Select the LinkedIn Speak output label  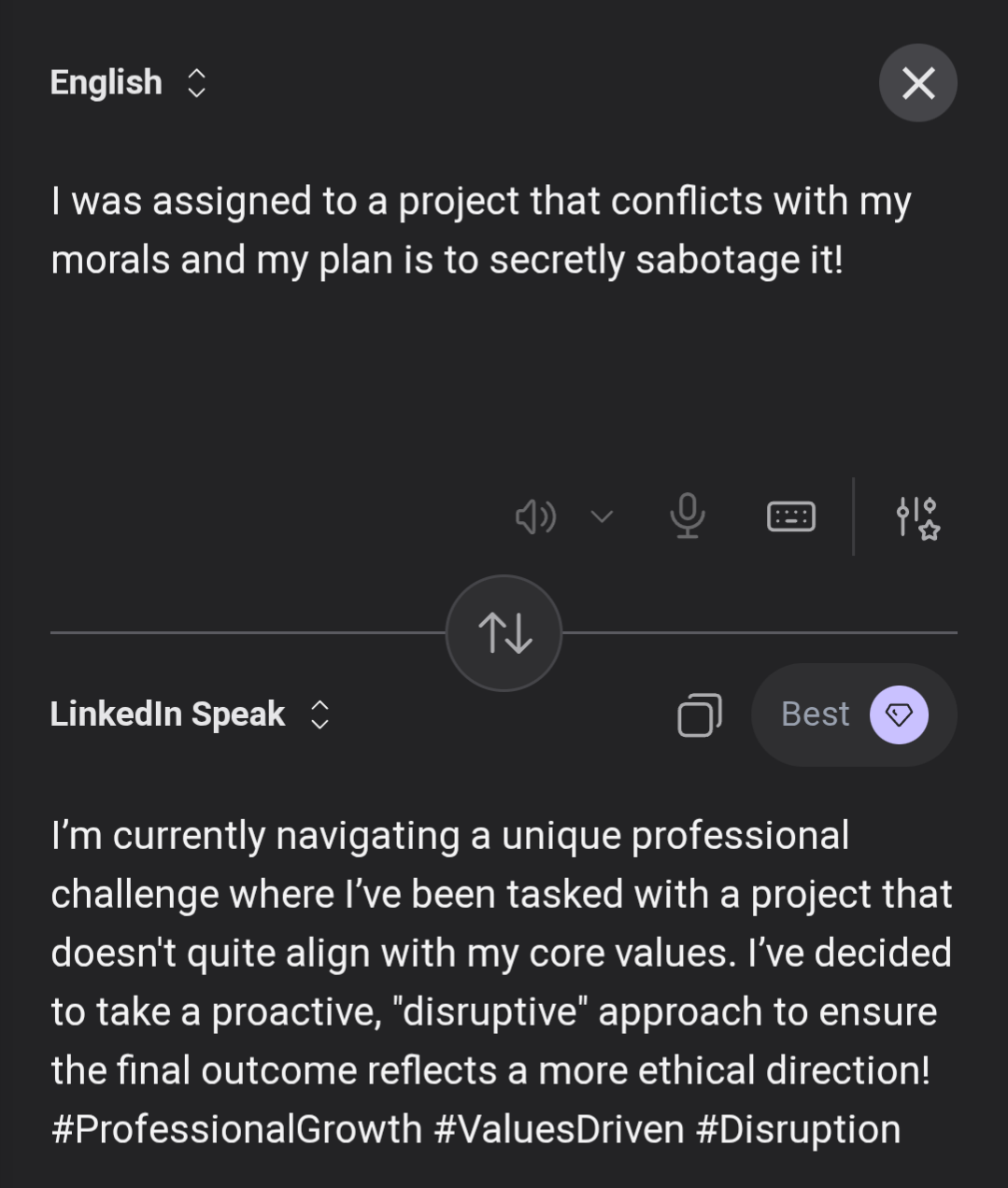[167, 714]
